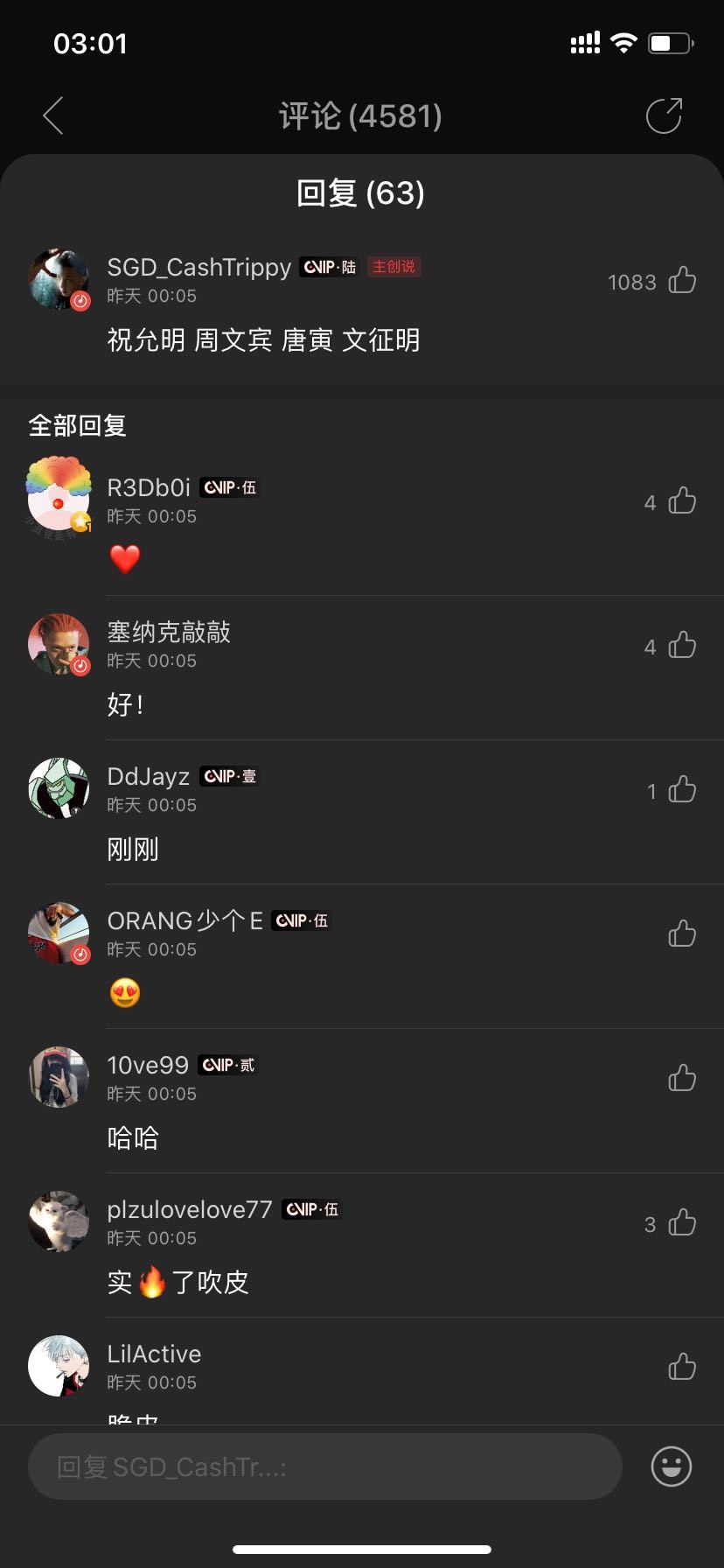This screenshot has width=724, height=1568.
Task: Open ORANG少个E's profile picture
Action: click(59, 933)
